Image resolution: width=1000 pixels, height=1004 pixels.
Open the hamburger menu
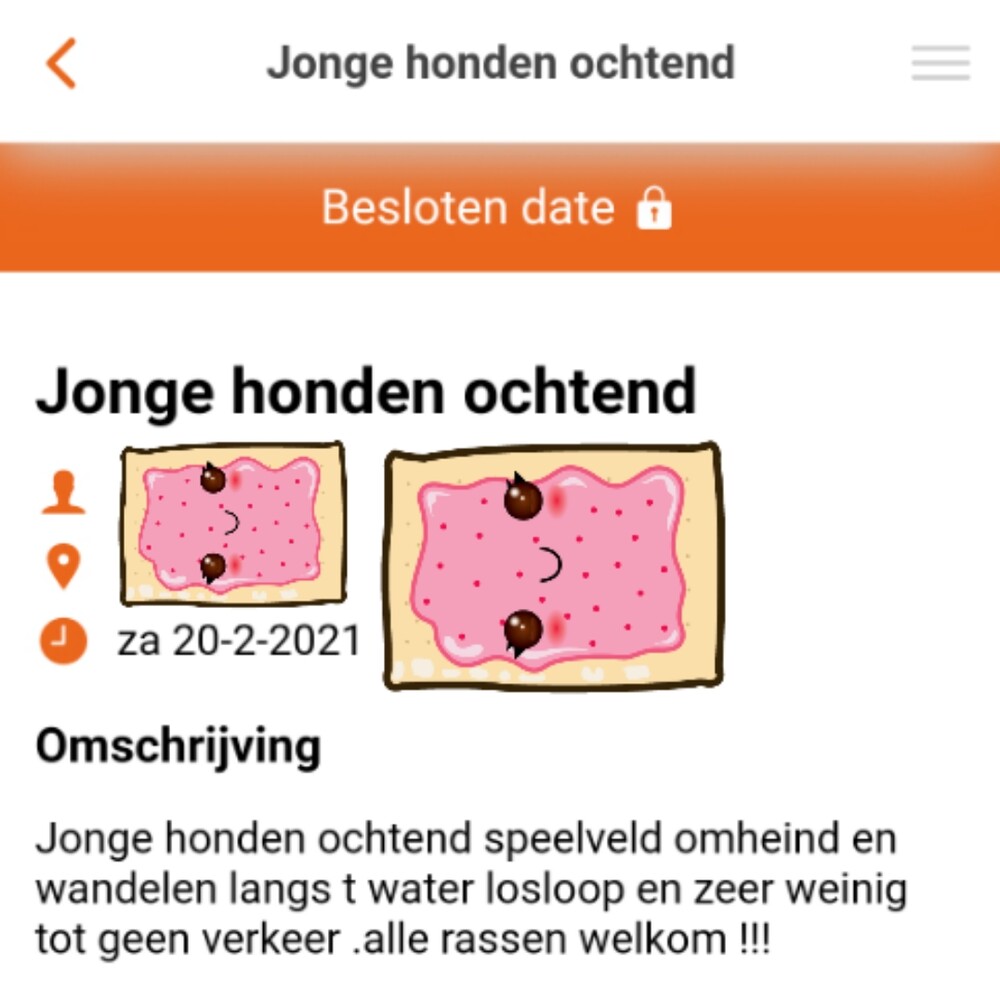coord(940,64)
